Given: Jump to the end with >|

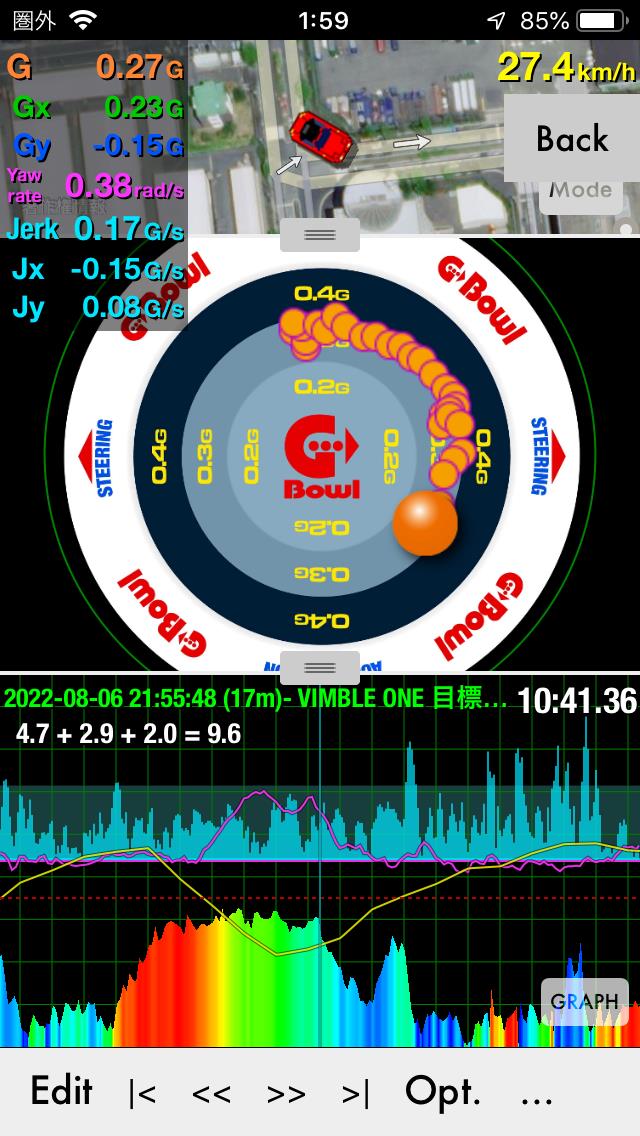Looking at the screenshot, I should point(355,1093).
